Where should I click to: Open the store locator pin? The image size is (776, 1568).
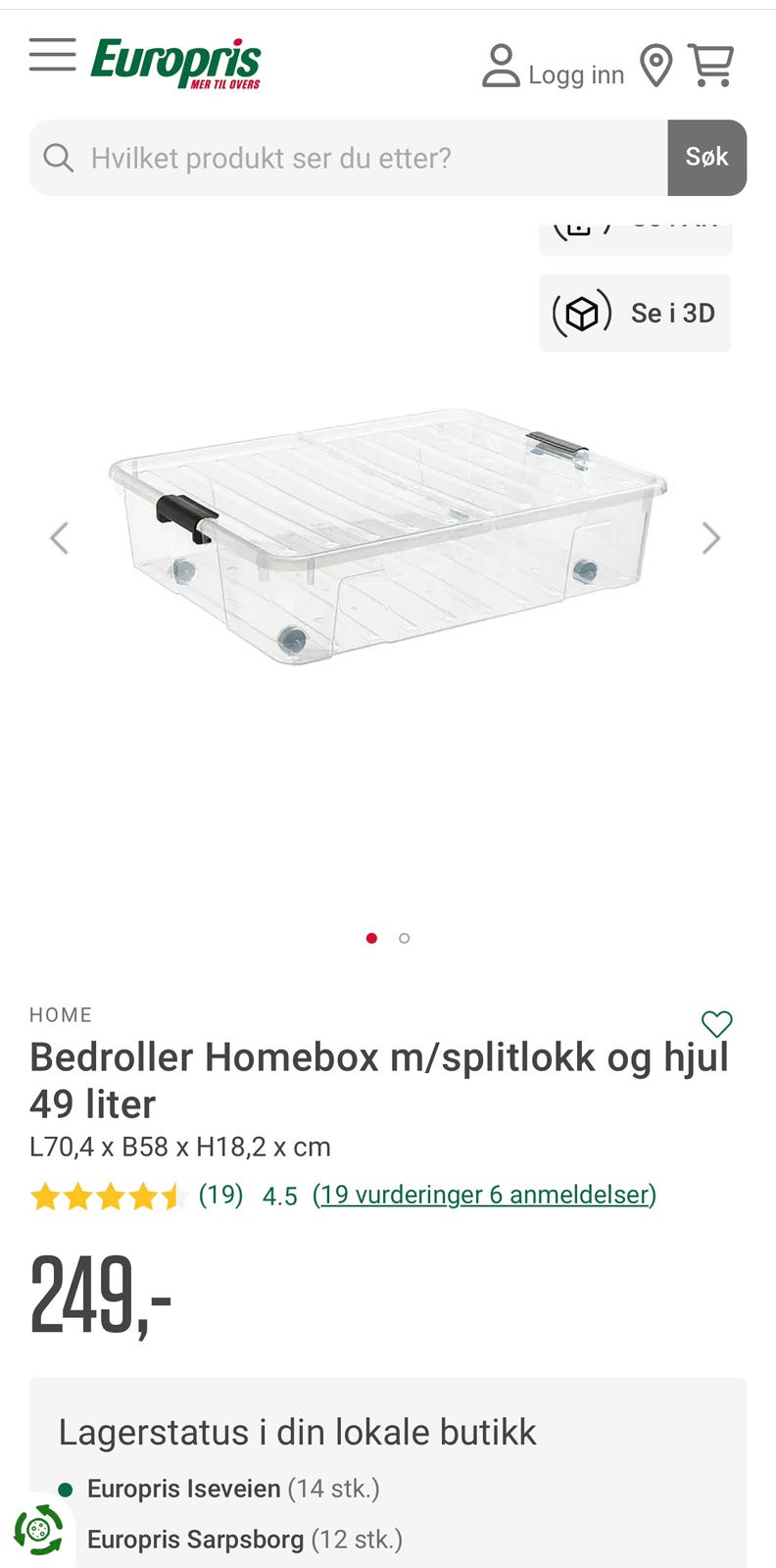click(656, 67)
